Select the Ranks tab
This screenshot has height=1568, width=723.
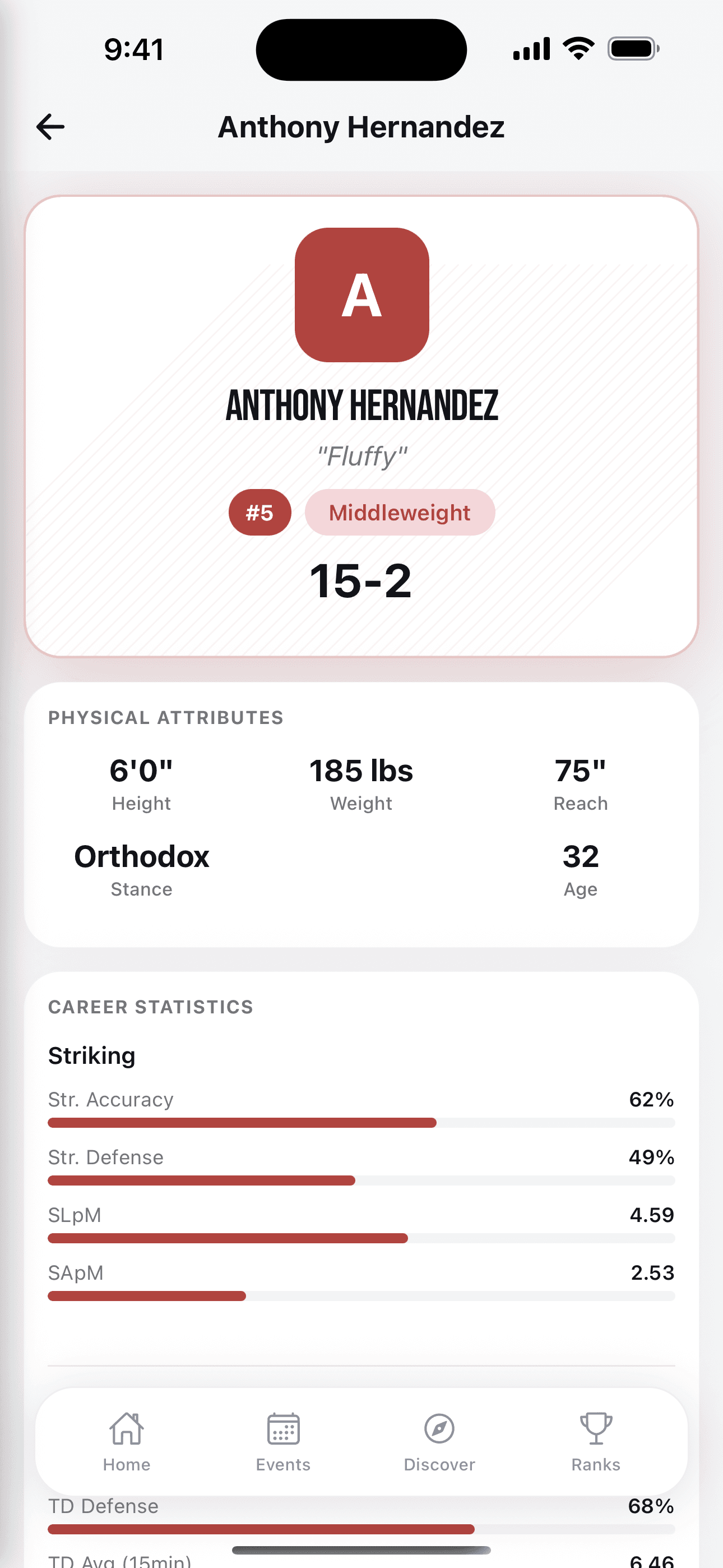pos(595,1441)
